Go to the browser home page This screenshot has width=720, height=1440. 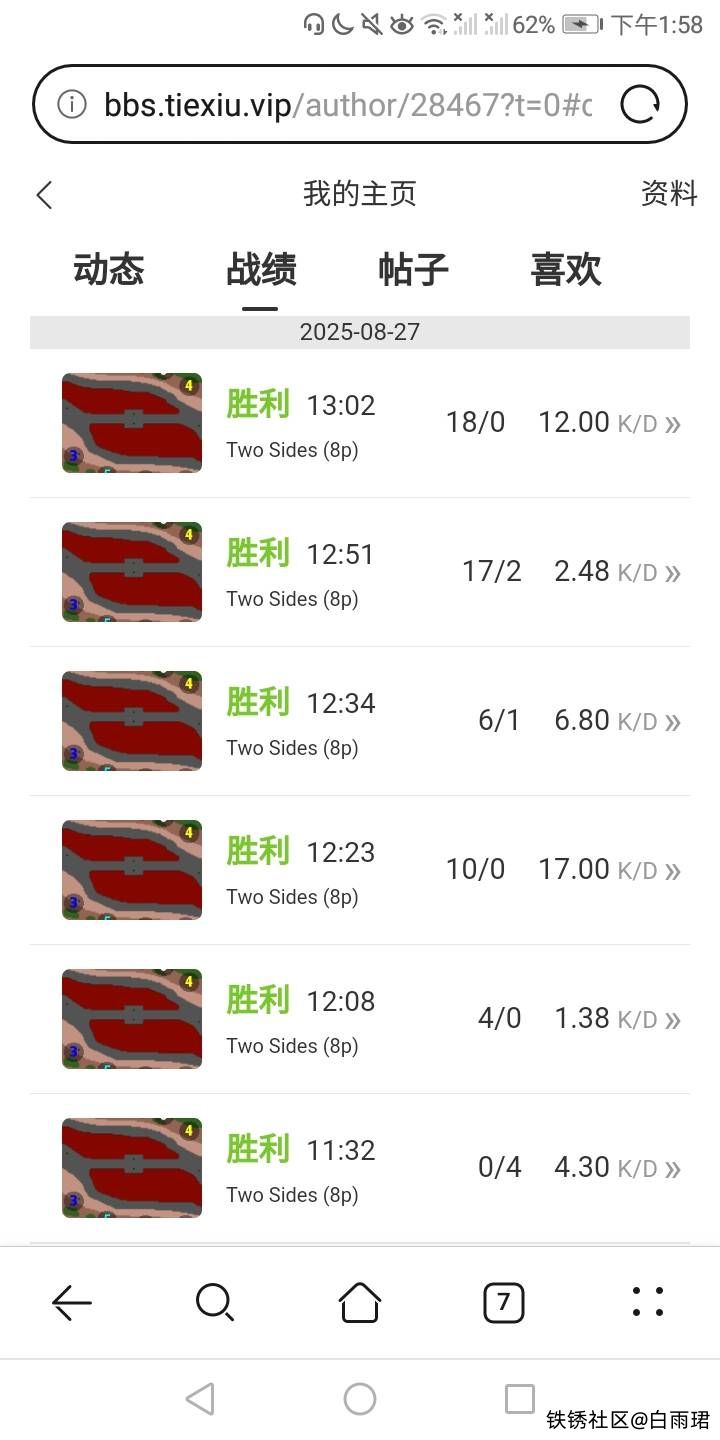pos(360,1302)
